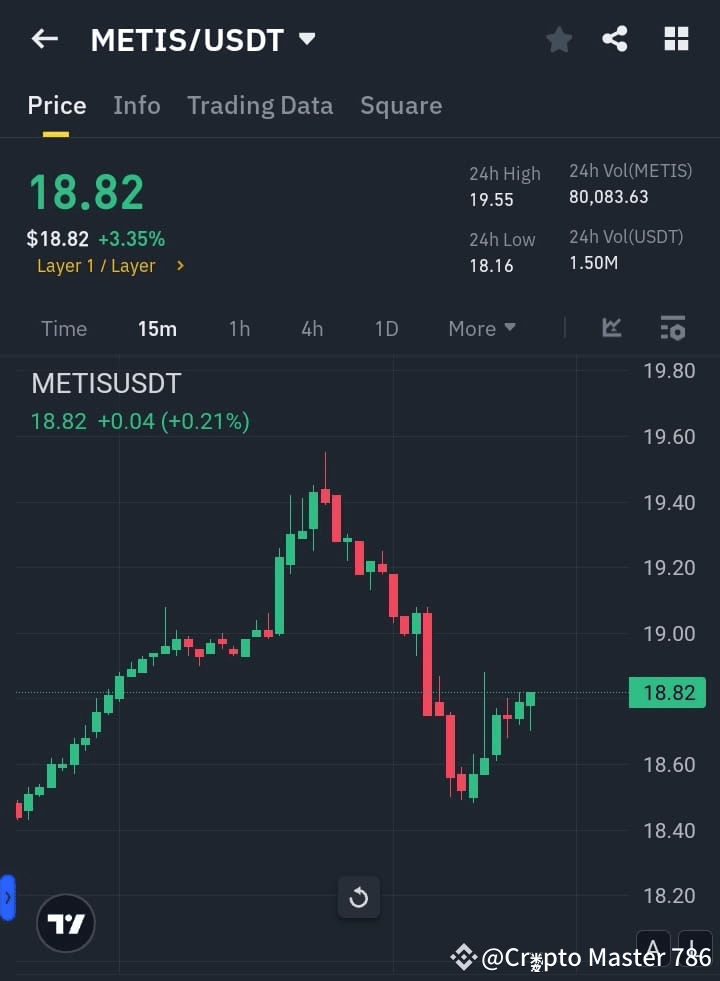Select the Info tab
Viewport: 720px width, 981px height.
coord(136,105)
